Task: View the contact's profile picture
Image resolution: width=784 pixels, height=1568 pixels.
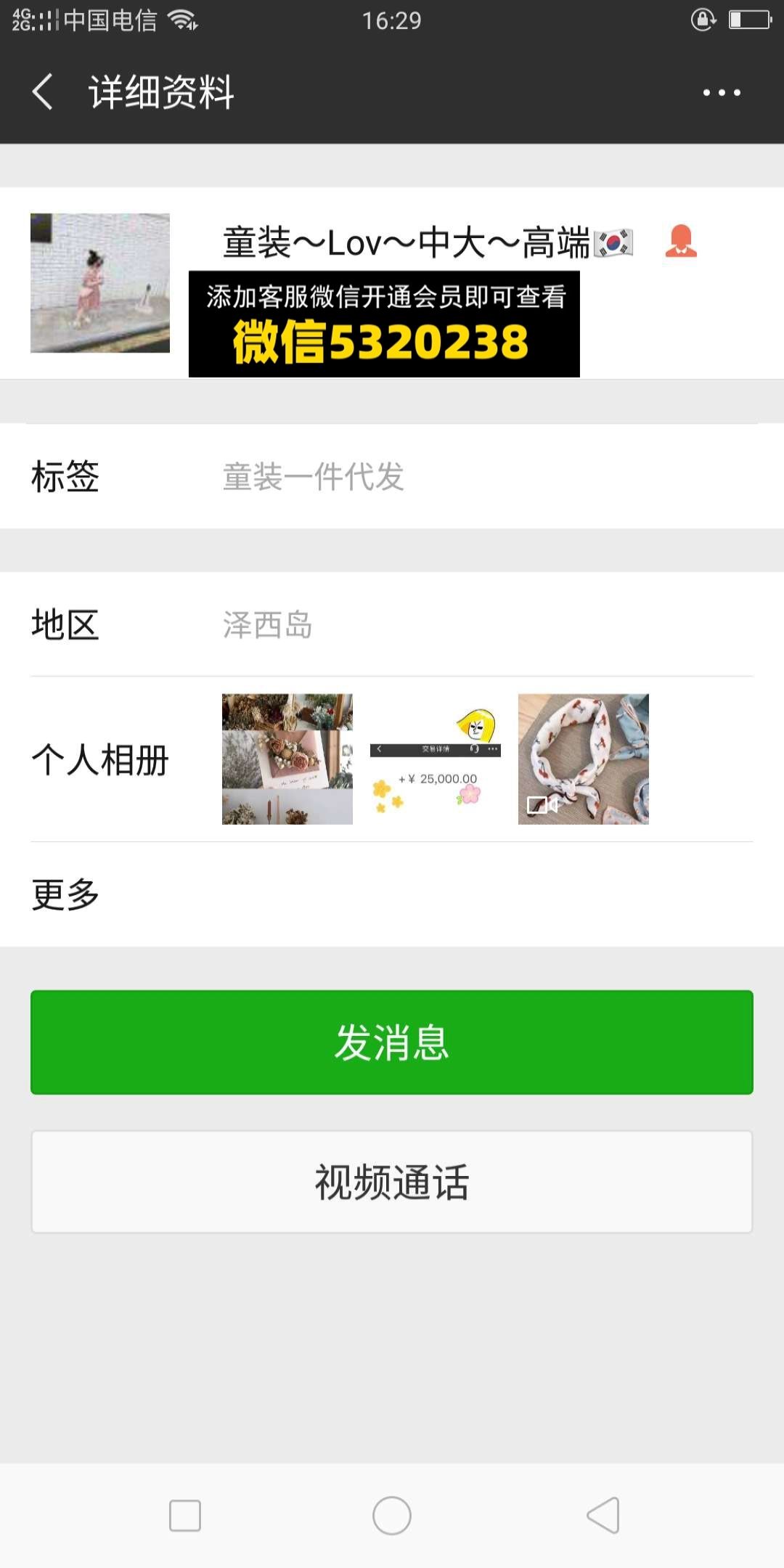Action: (100, 282)
